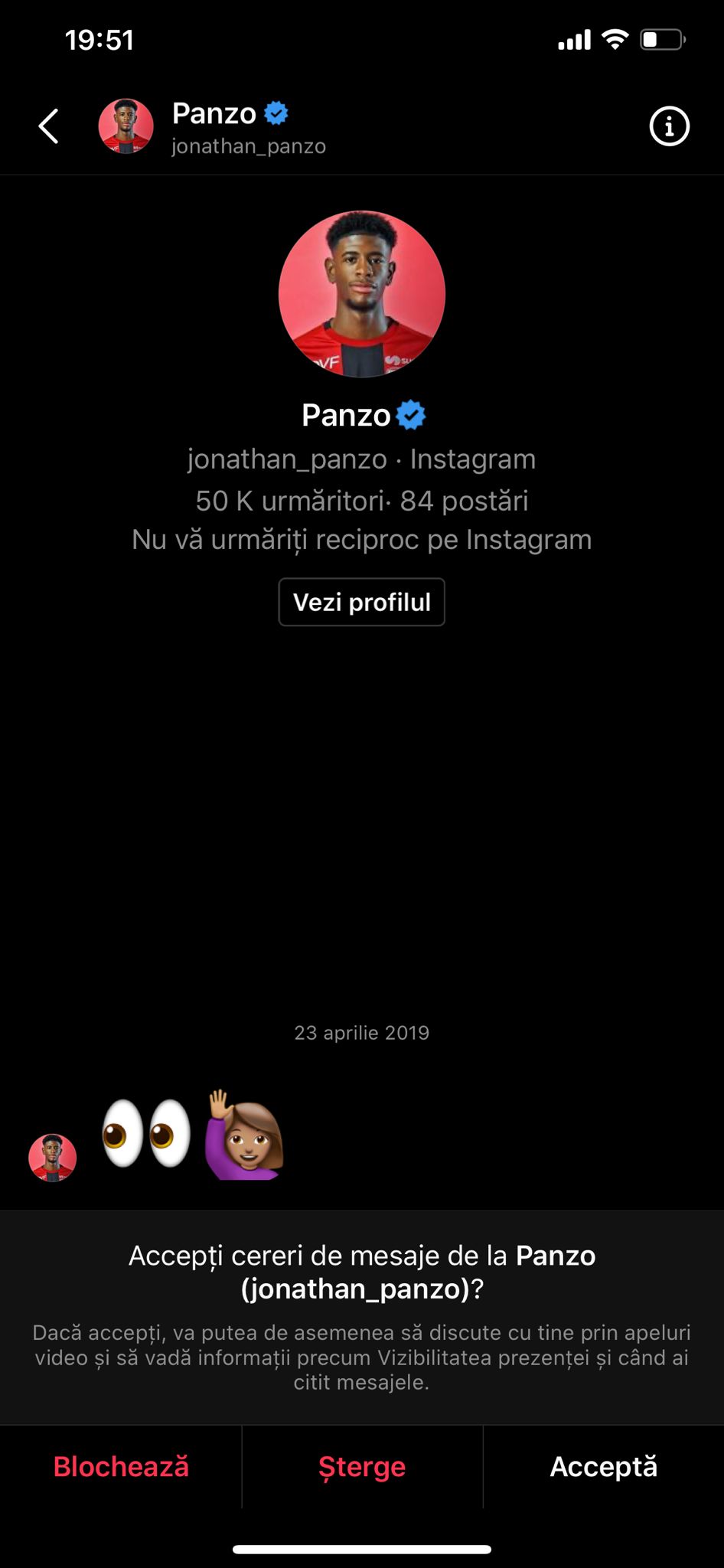Open conversation info icon
The height and width of the screenshot is (1568, 724).
(x=669, y=126)
